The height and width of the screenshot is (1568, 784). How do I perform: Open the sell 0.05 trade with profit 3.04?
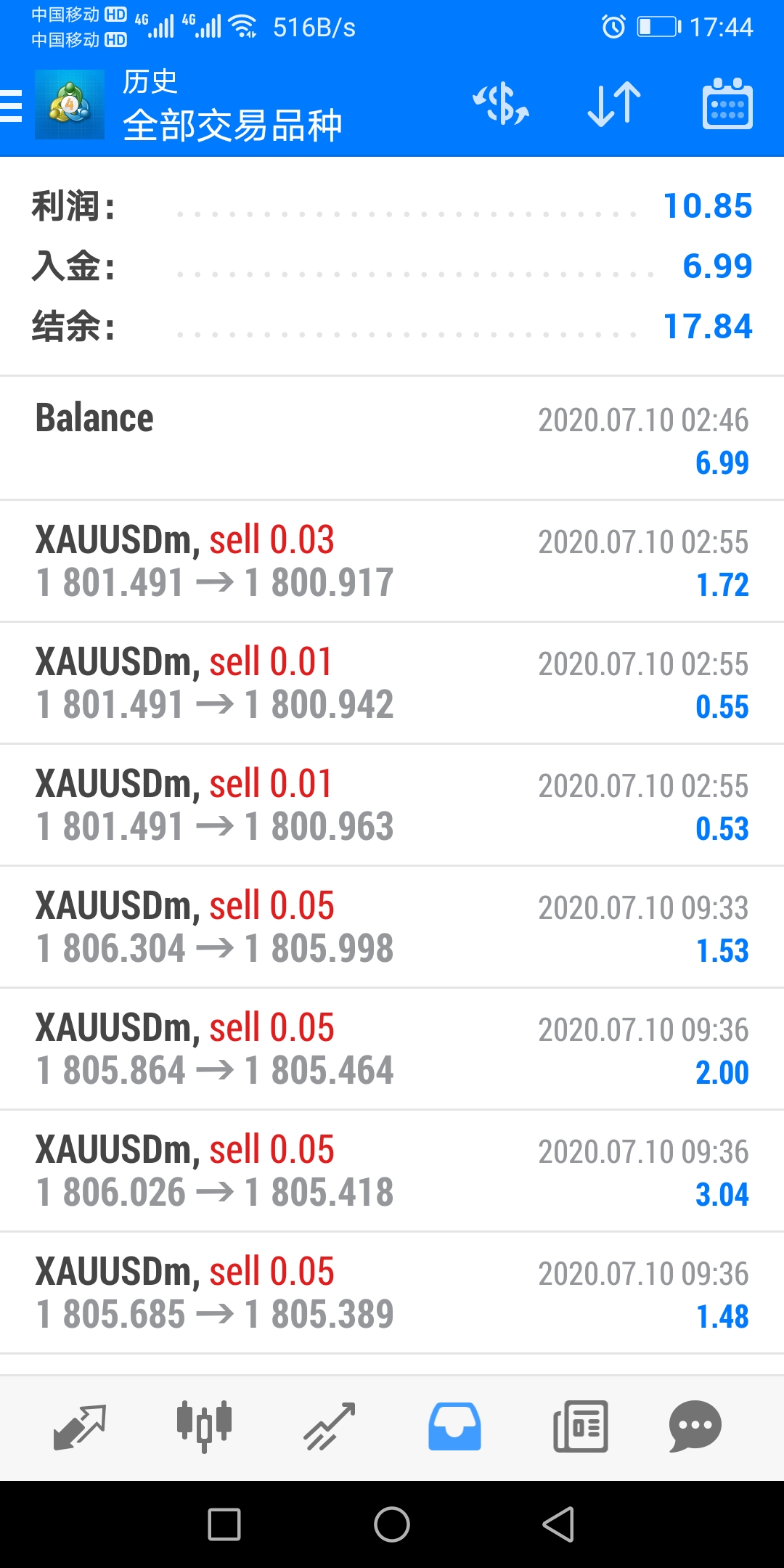point(392,1170)
